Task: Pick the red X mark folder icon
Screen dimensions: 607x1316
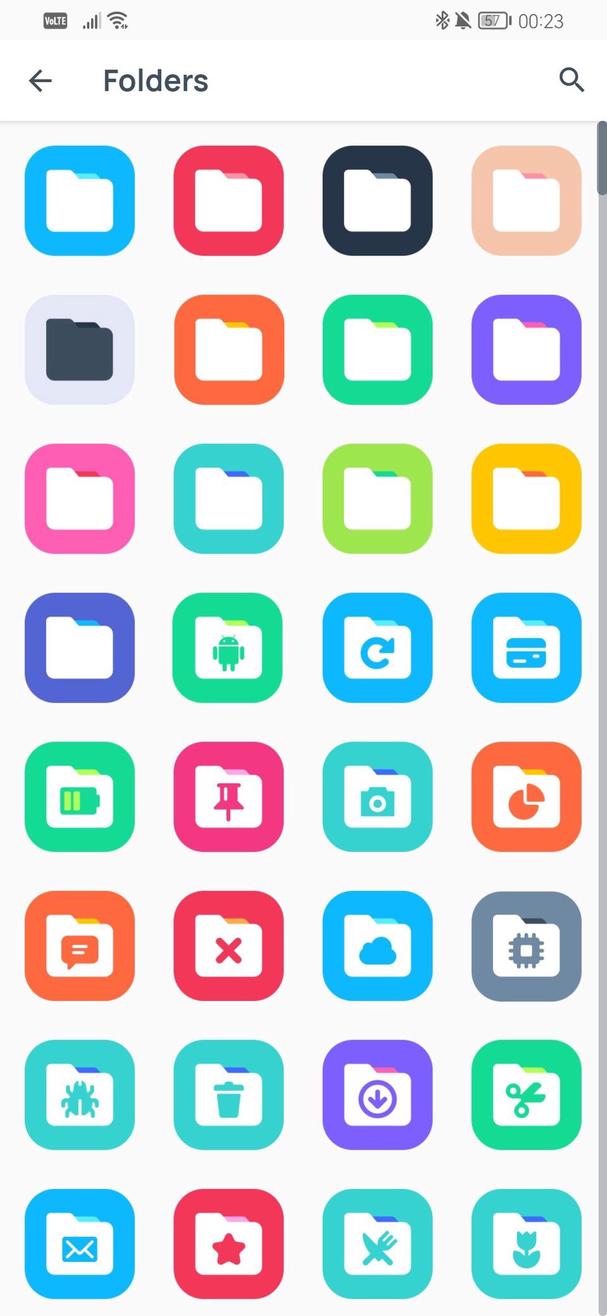Action: point(228,946)
